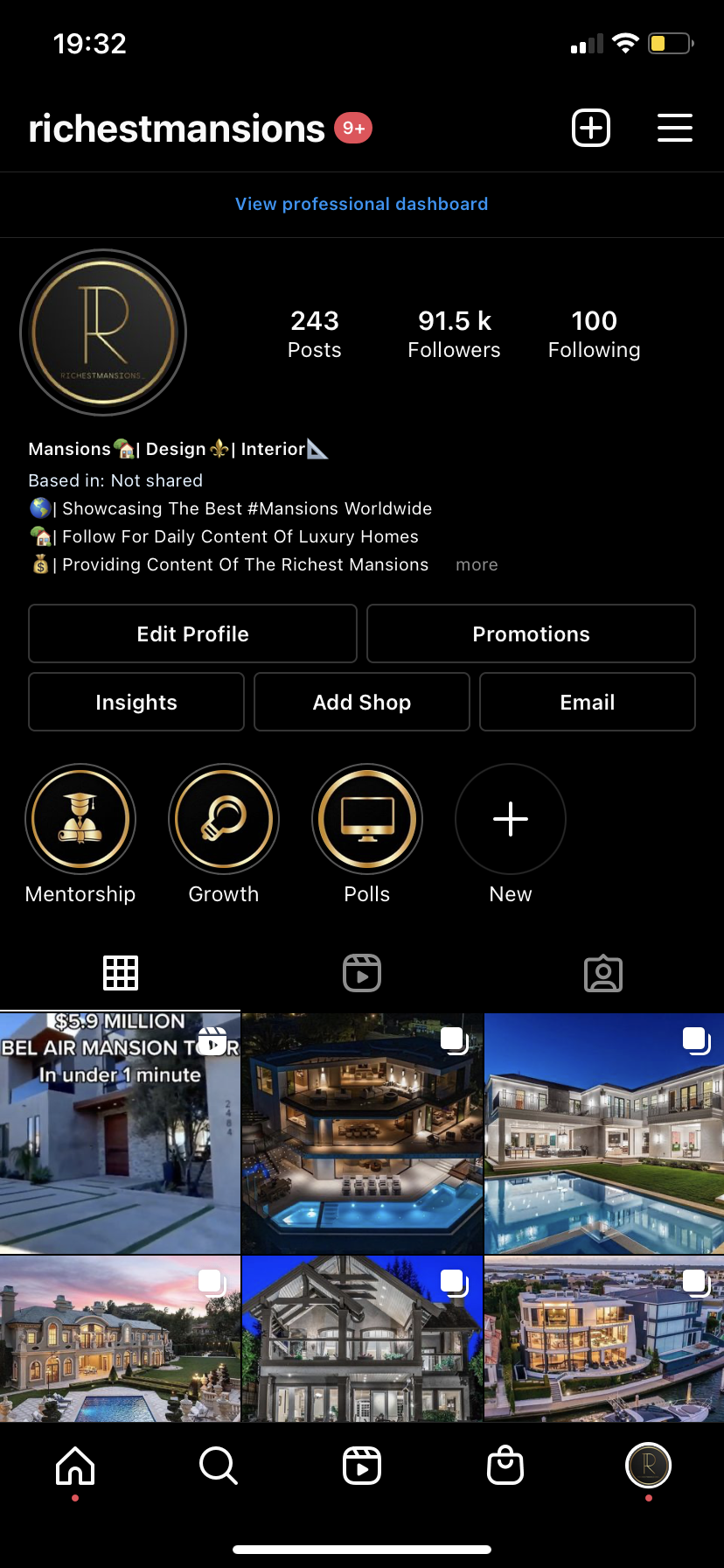724x1568 pixels.
Task: Open the Shop bag tab
Action: point(505,1466)
